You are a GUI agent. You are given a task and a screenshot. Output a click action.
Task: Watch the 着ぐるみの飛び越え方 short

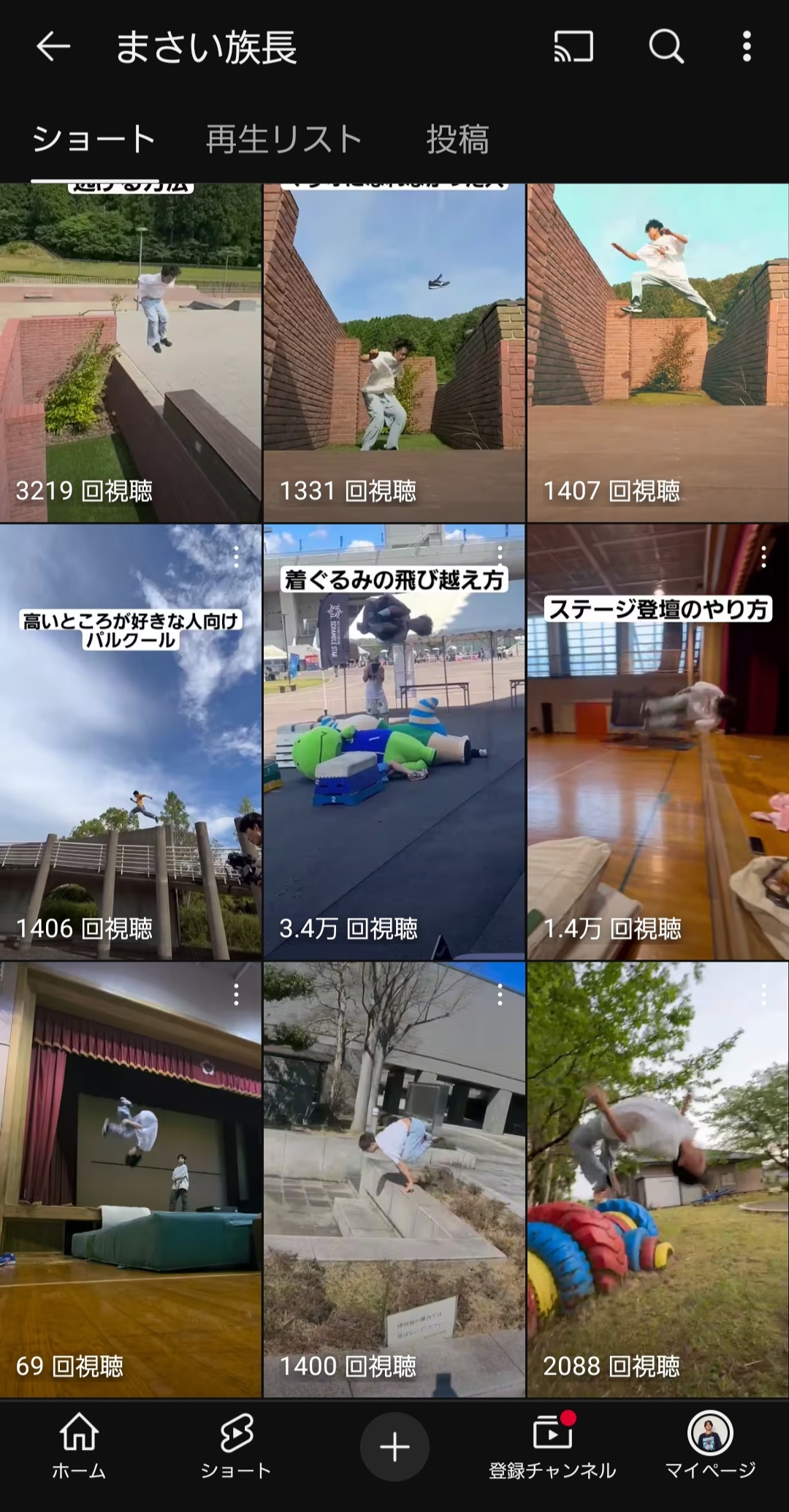click(394, 742)
